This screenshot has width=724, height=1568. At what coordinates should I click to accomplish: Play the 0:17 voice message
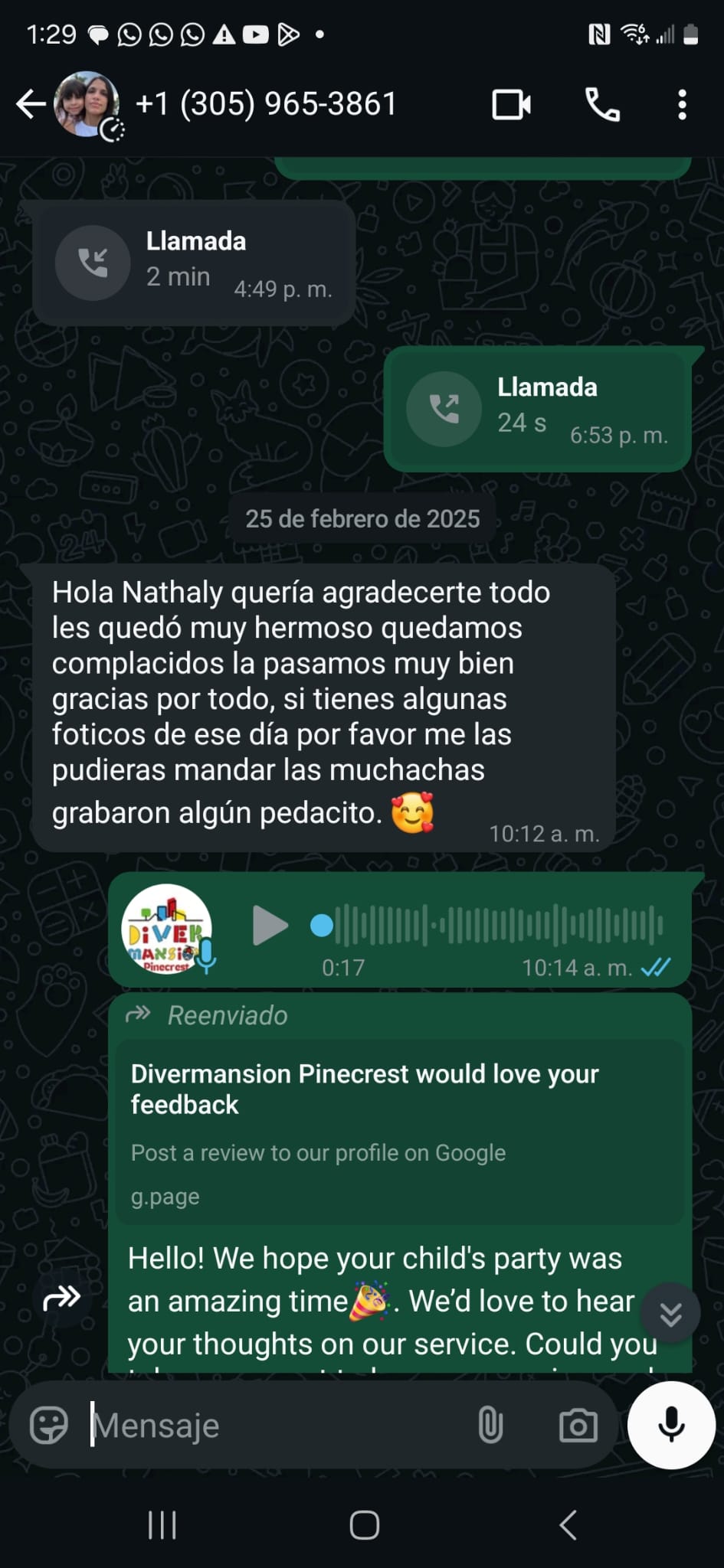[x=270, y=926]
